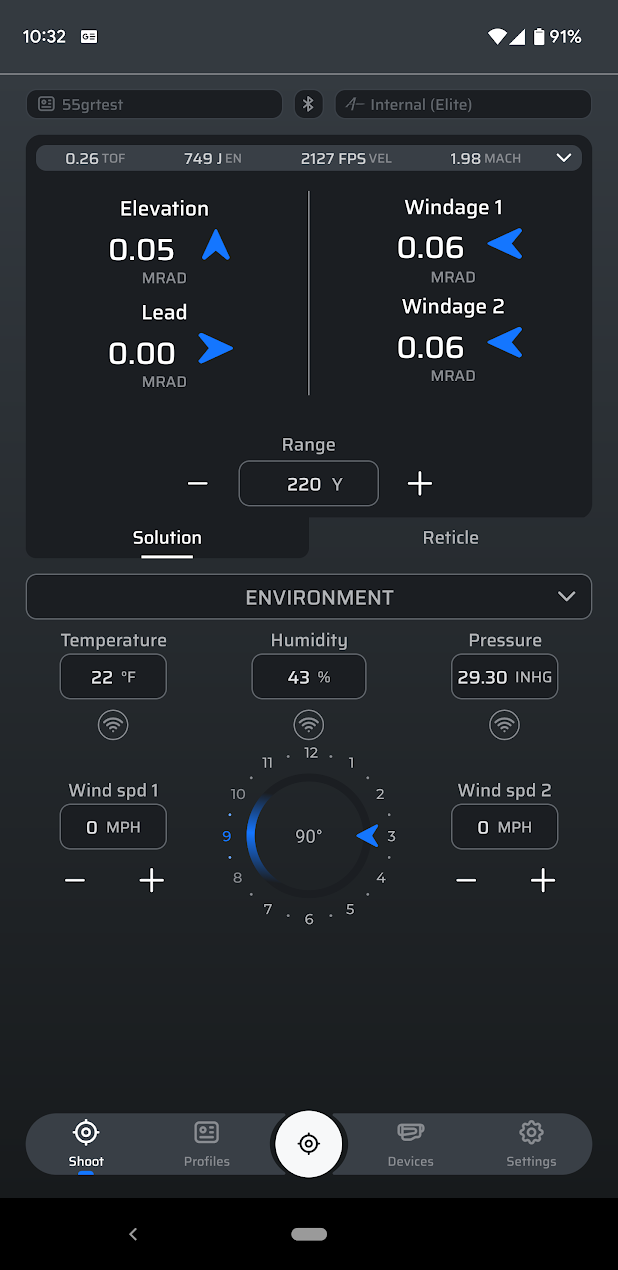Open the Profiles tab
Viewport: 618px width, 1270px height.
click(207, 1143)
